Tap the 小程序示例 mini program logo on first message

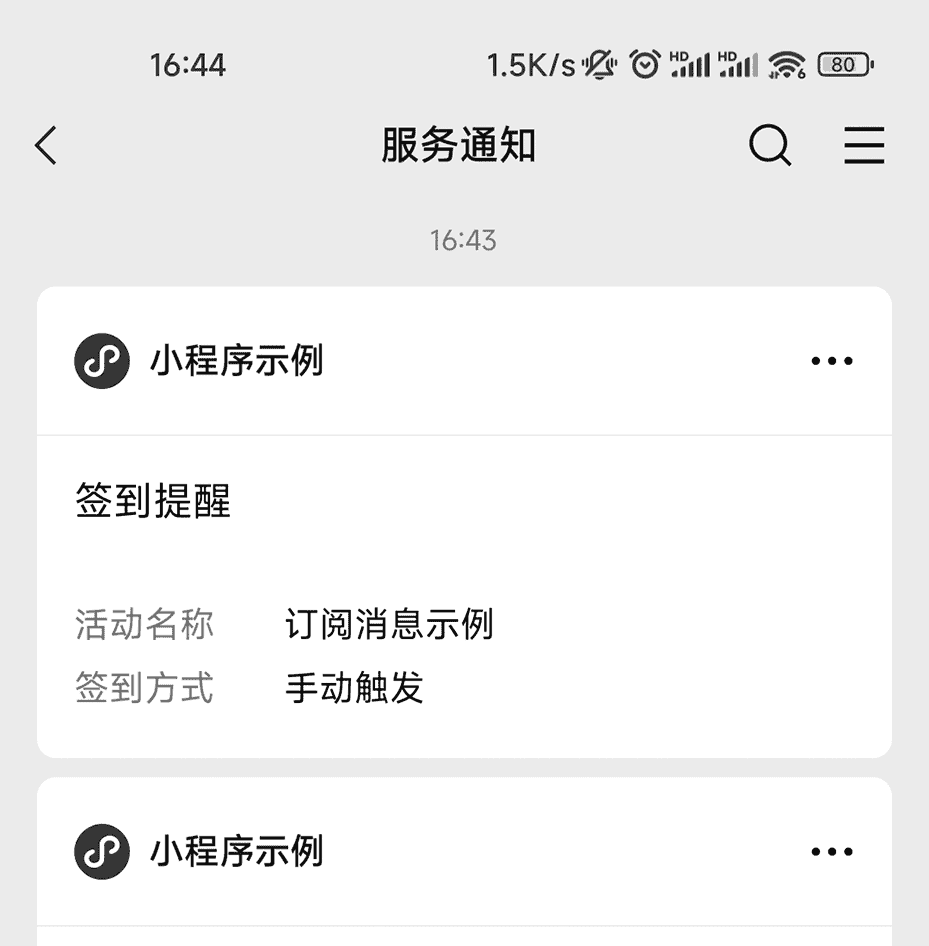(102, 360)
